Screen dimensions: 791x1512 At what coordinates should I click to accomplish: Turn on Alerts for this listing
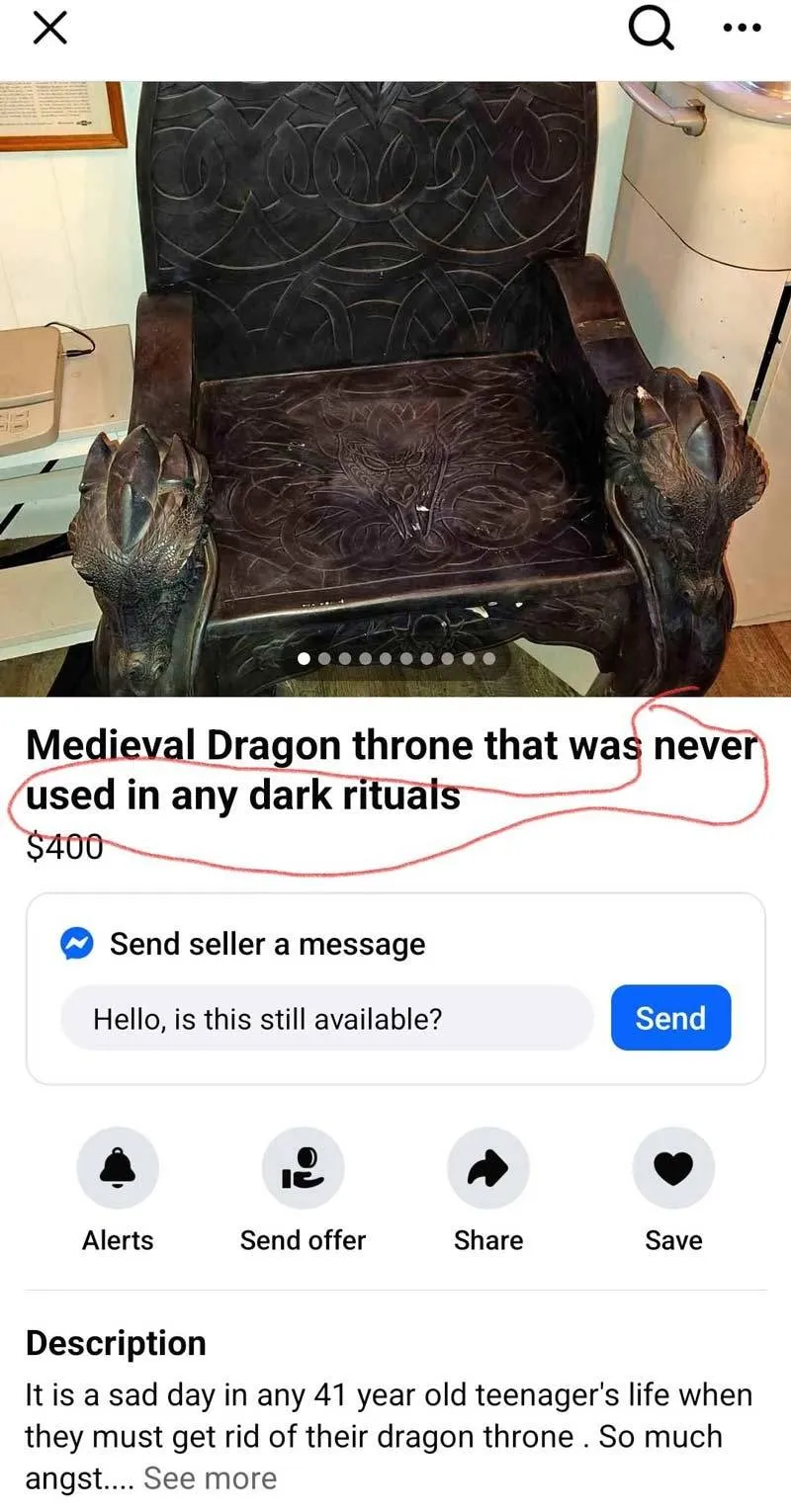click(118, 1169)
